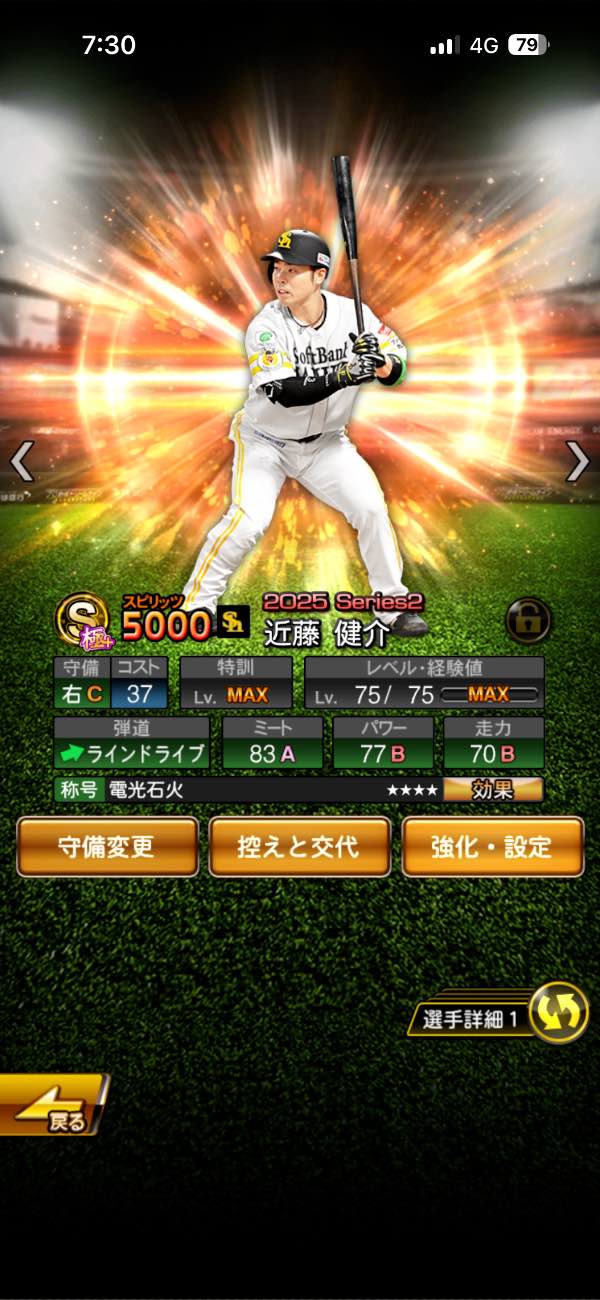
Task: Open 強化・設定 menu
Action: 492,847
